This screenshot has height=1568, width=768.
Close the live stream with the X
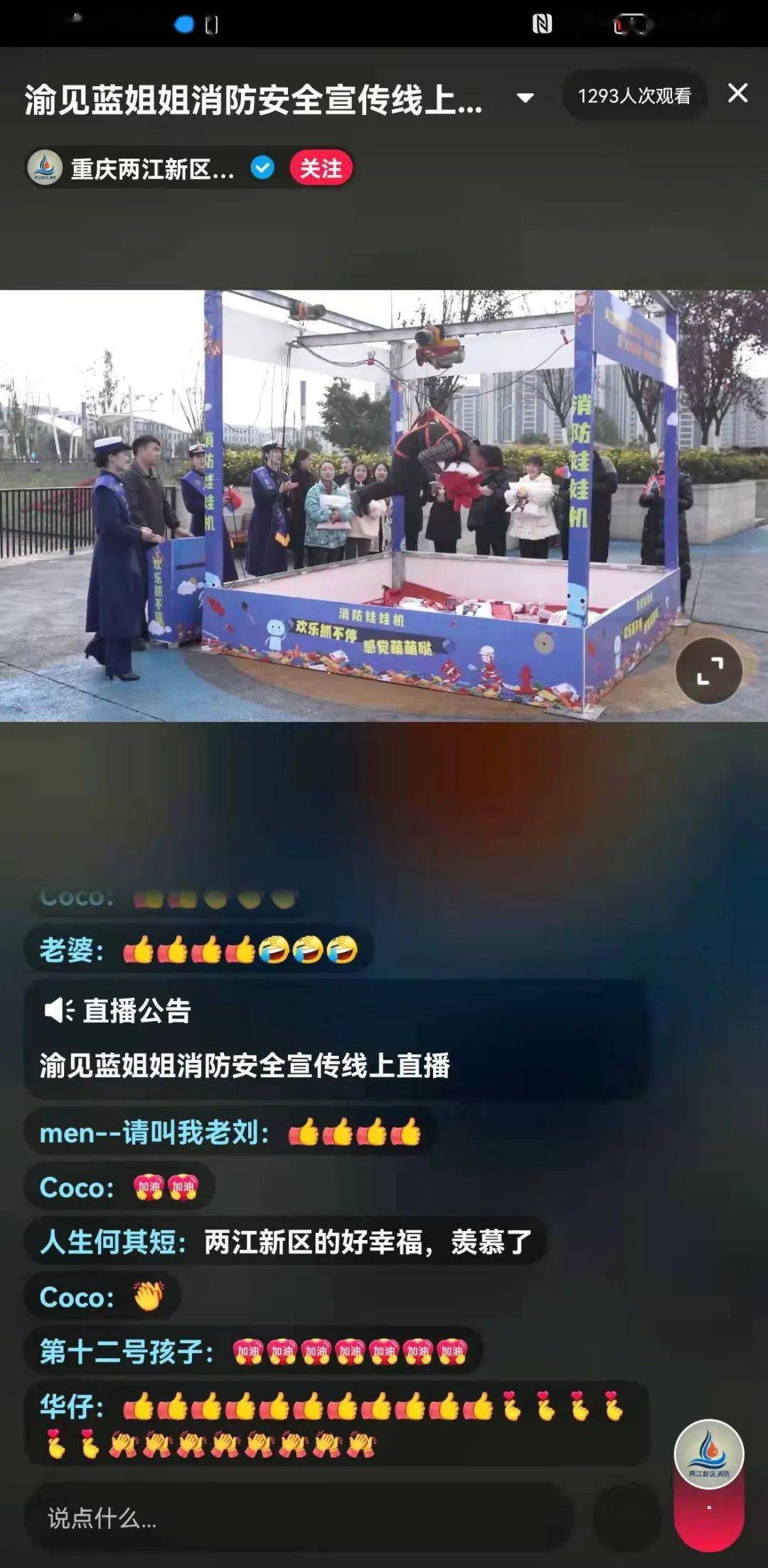click(737, 93)
